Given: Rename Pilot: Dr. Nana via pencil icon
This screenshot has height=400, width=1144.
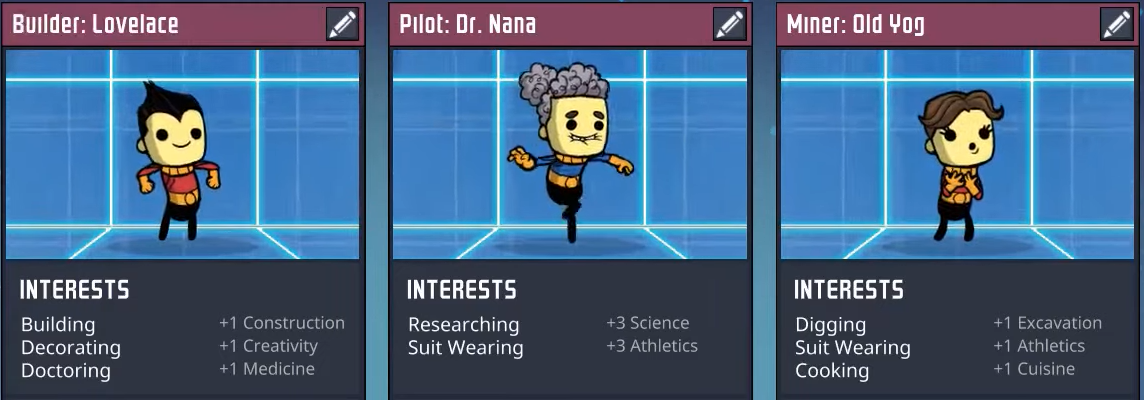Looking at the screenshot, I should pos(729,25).
